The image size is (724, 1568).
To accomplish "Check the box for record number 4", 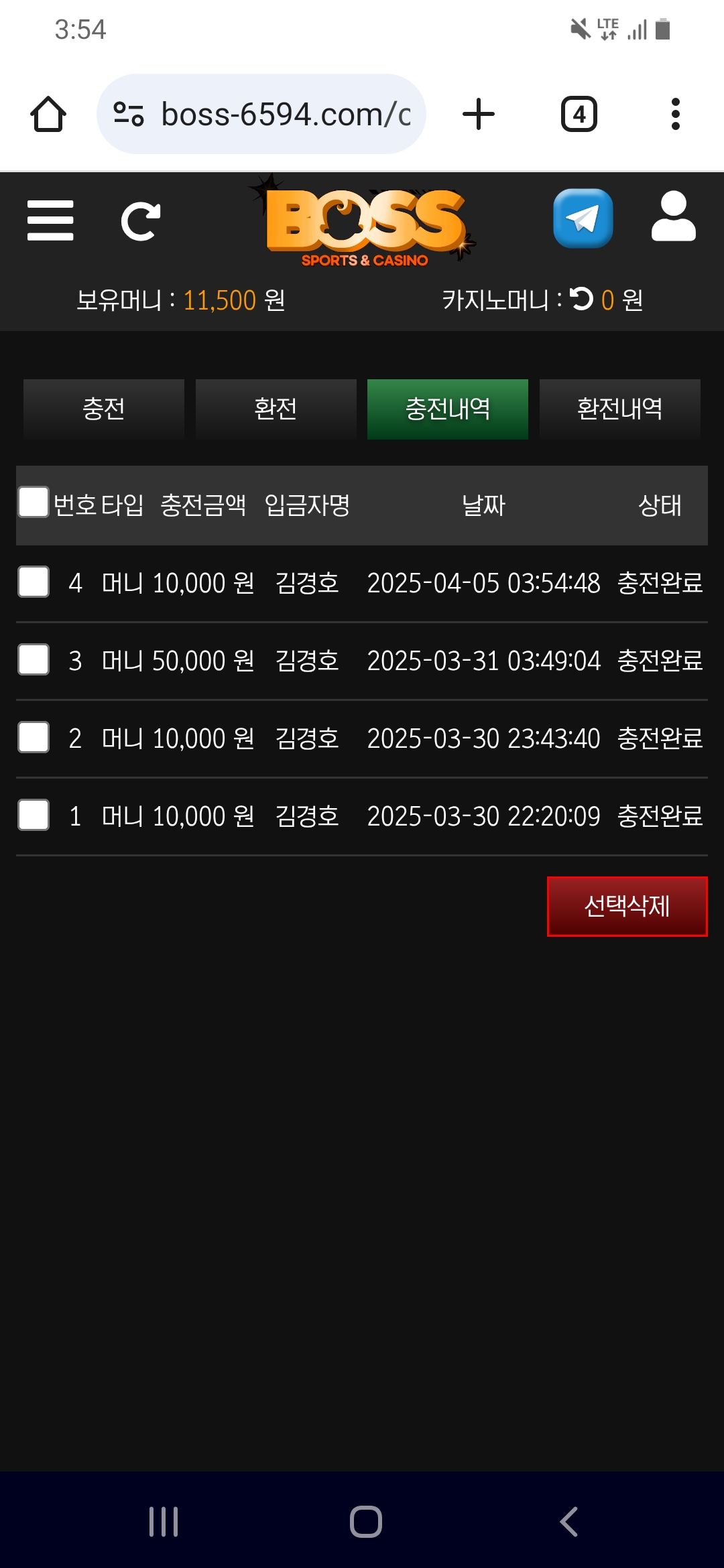I will (34, 582).
